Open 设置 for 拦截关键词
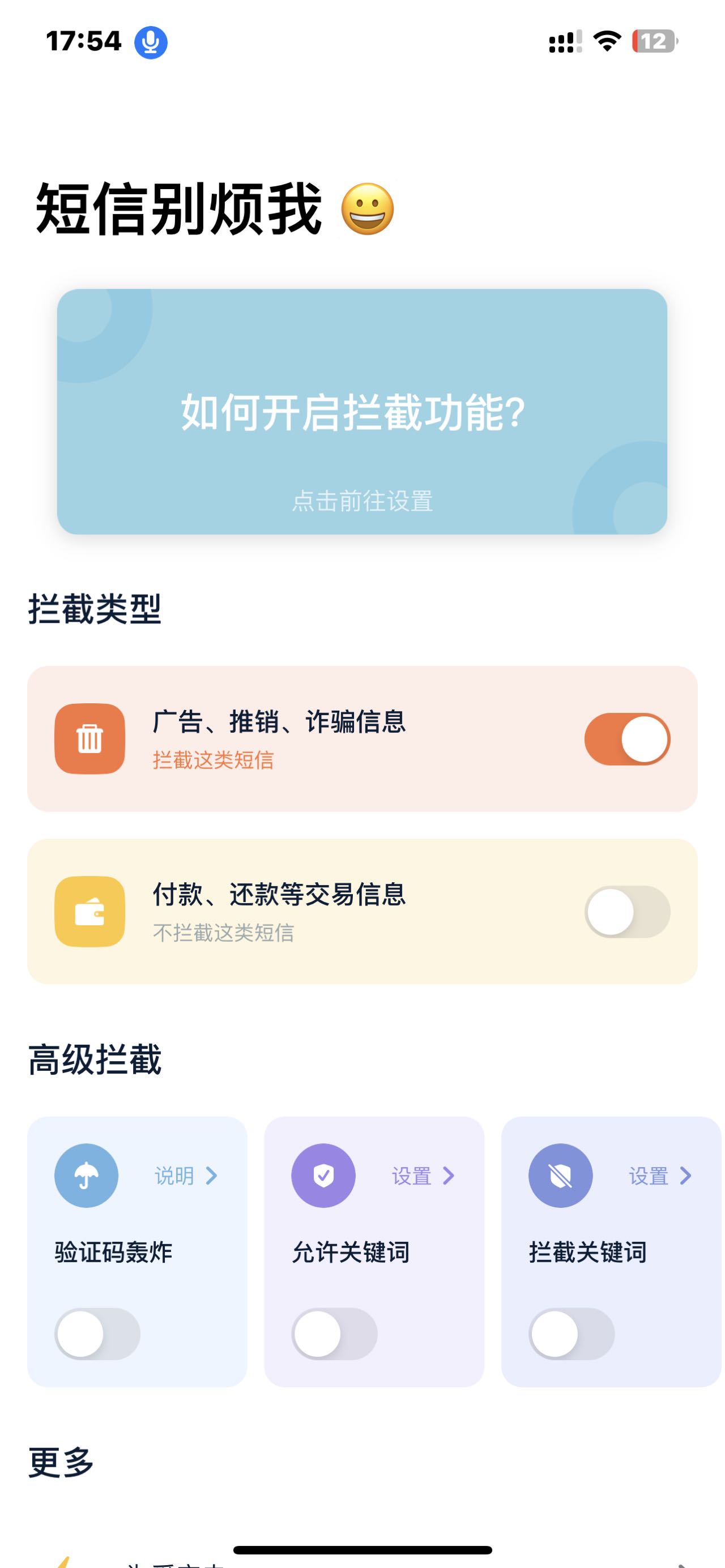Image resolution: width=725 pixels, height=1568 pixels. (x=659, y=1176)
